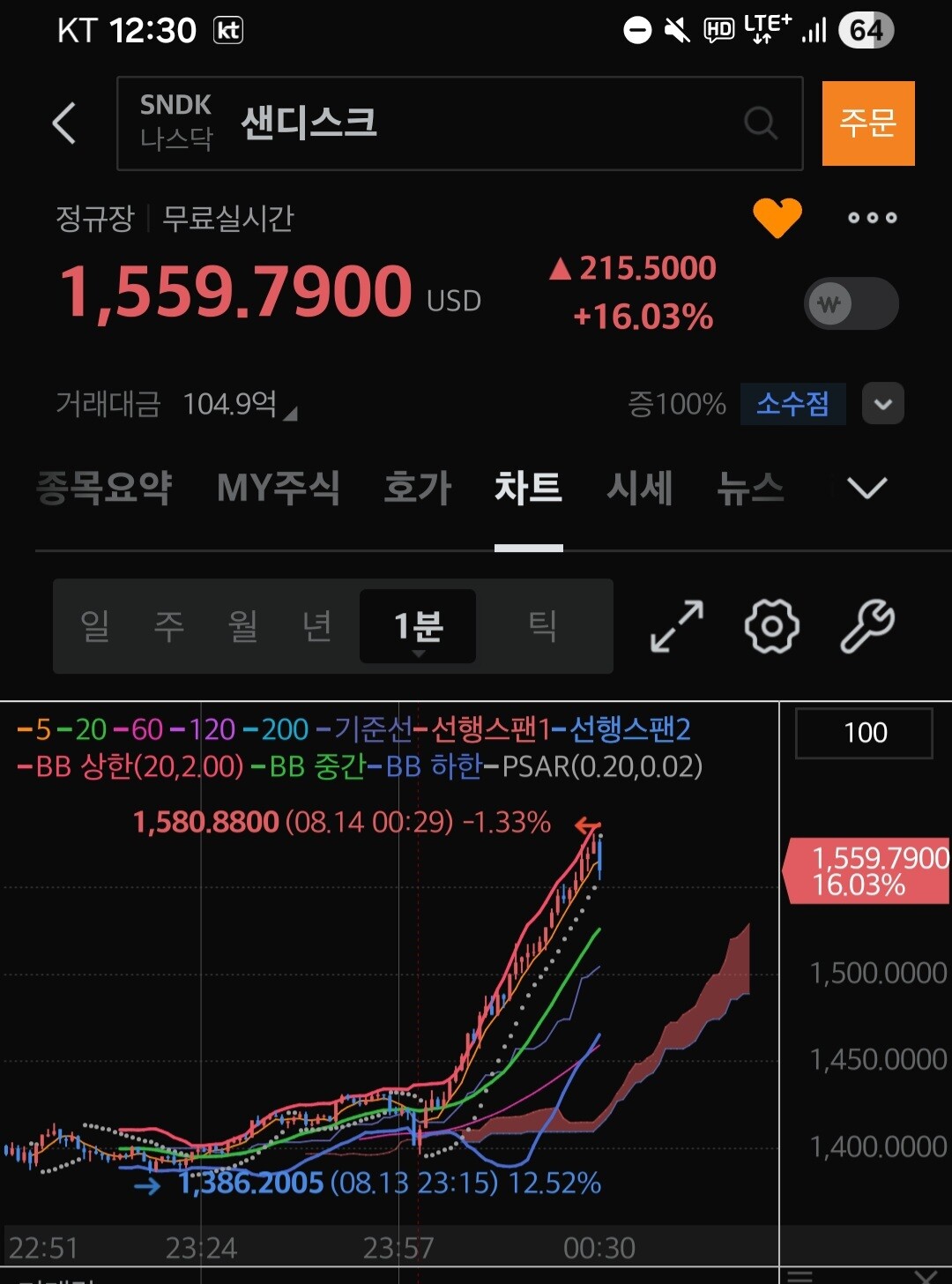Open the 1분 minute interval dropdown
Screen dimensions: 952x1284
(x=418, y=626)
